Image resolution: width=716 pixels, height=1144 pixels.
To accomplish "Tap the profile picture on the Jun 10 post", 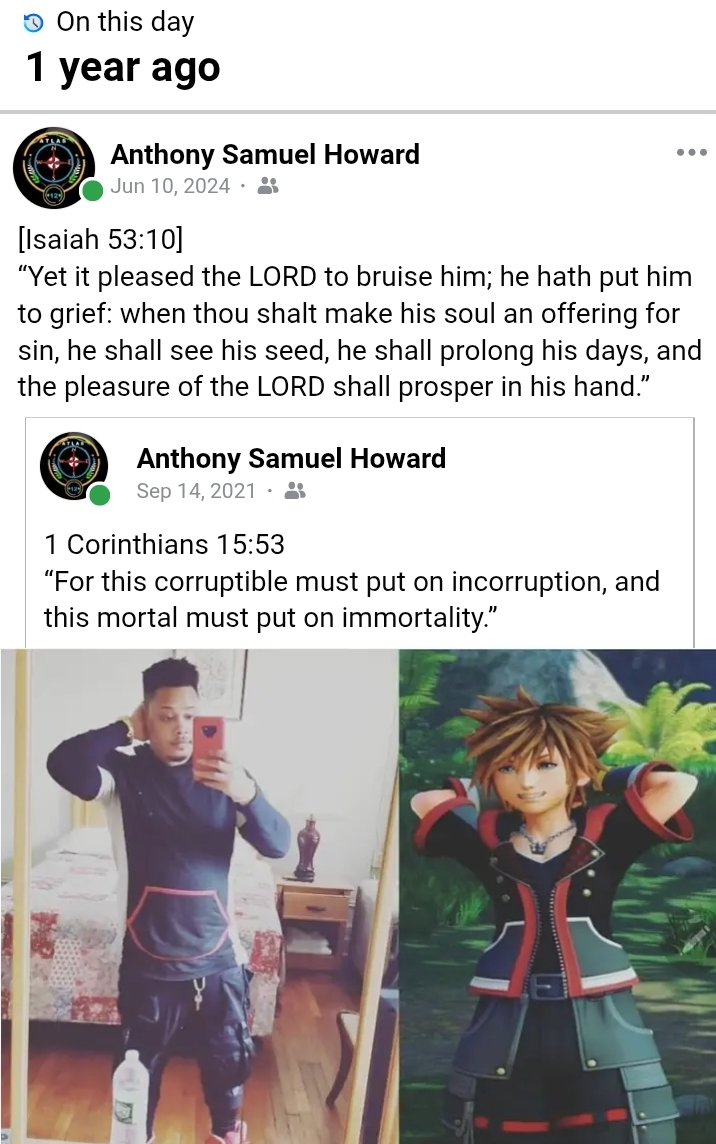I will [54, 167].
